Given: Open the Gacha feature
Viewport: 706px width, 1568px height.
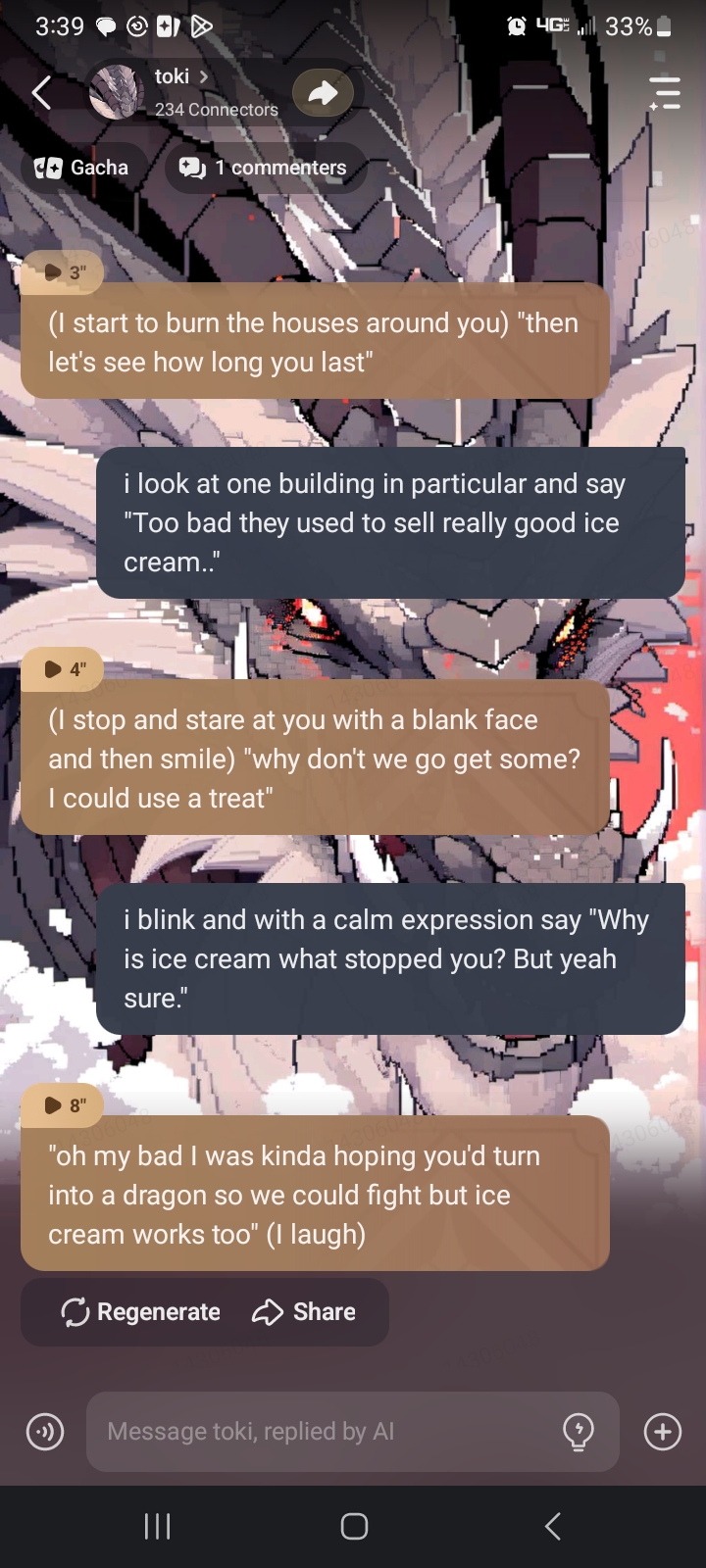Looking at the screenshot, I should pyautogui.click(x=82, y=168).
